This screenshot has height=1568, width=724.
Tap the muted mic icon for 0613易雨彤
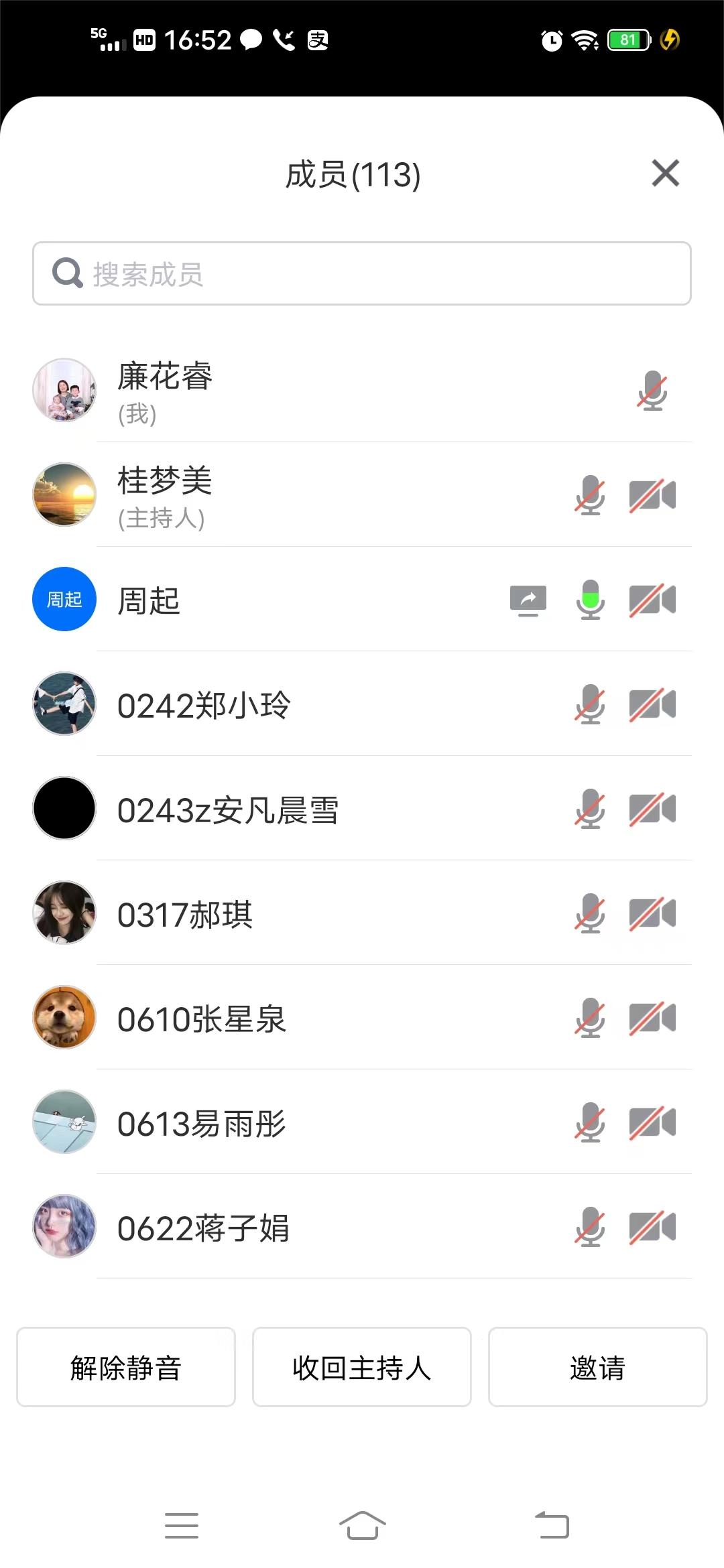click(x=590, y=1122)
